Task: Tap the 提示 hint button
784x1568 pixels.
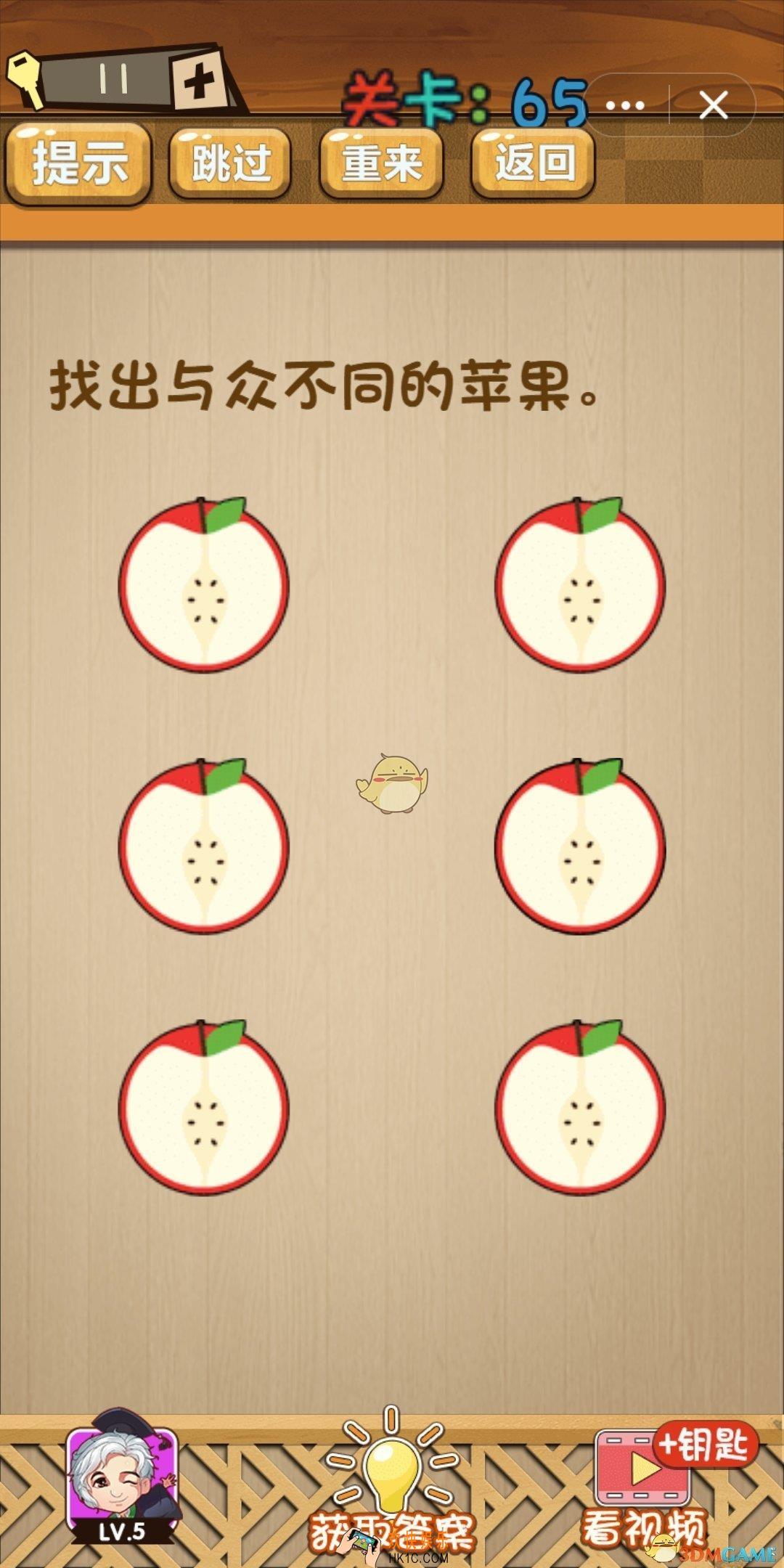Action: 78,164
